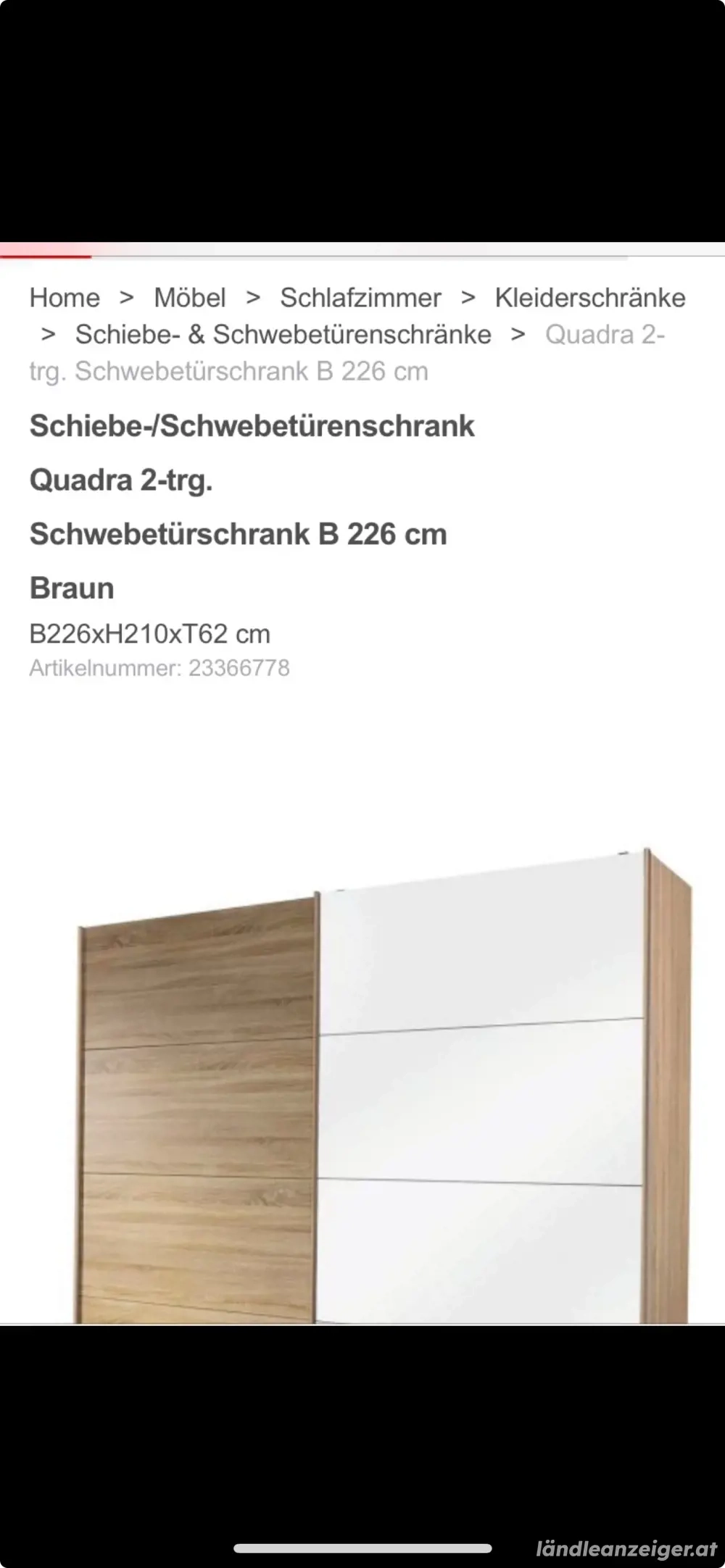Tap the breadcrumb separator after Schlafzimmer
Screen dimensions: 725x1568
coord(469,298)
